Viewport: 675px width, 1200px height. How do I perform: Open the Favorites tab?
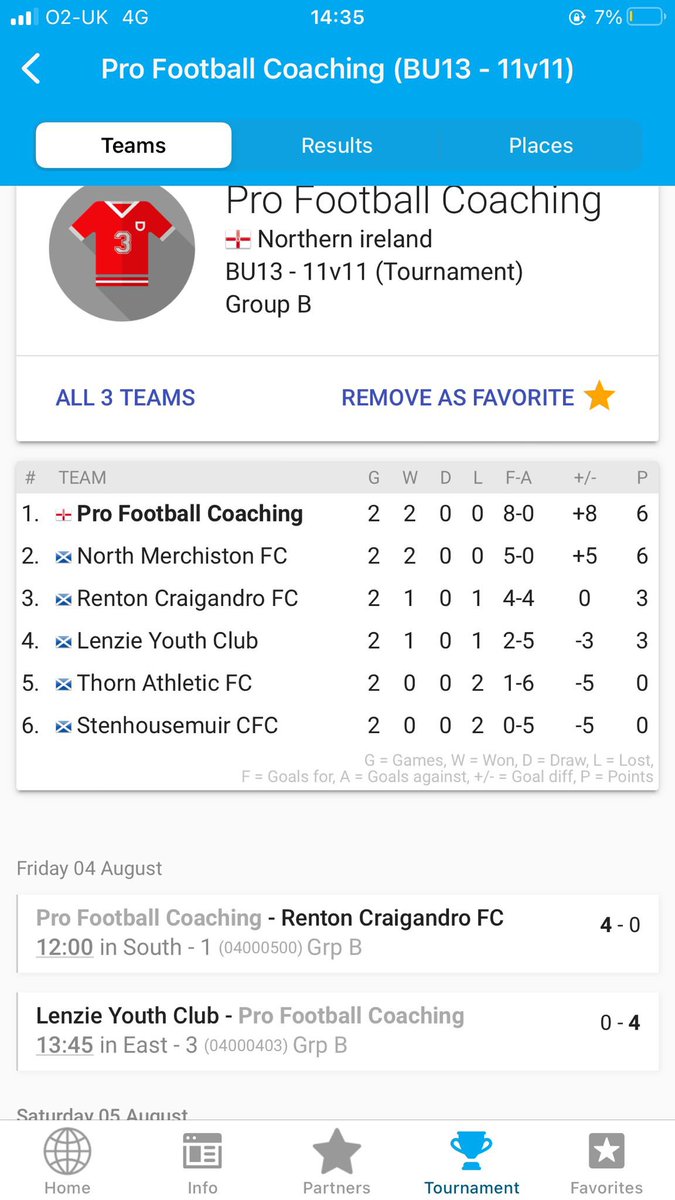(x=606, y=1160)
